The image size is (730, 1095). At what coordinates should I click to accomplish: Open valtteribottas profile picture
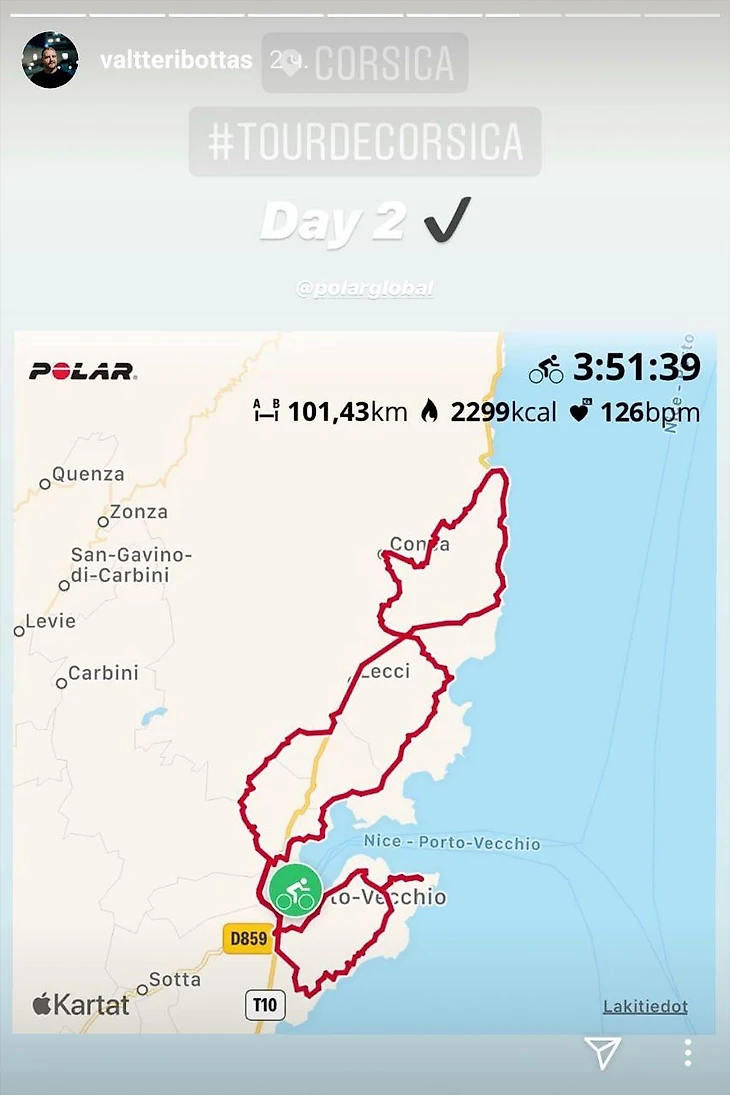50,60
